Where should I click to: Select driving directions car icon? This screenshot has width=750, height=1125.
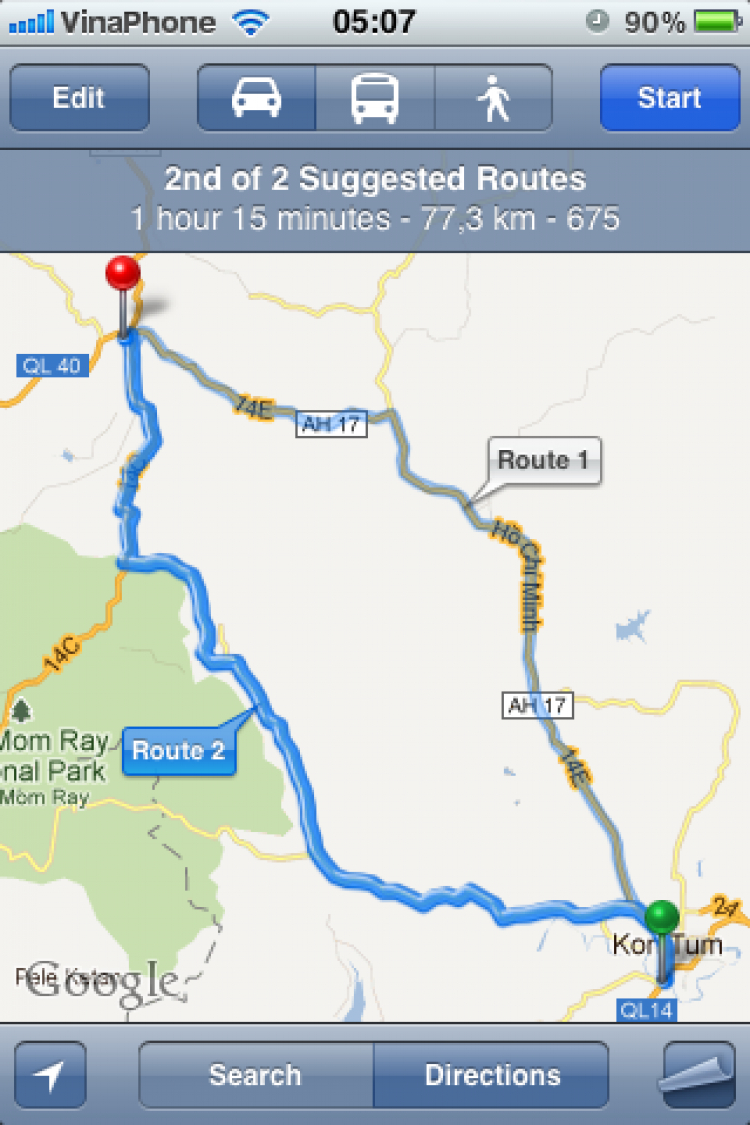coord(257,98)
